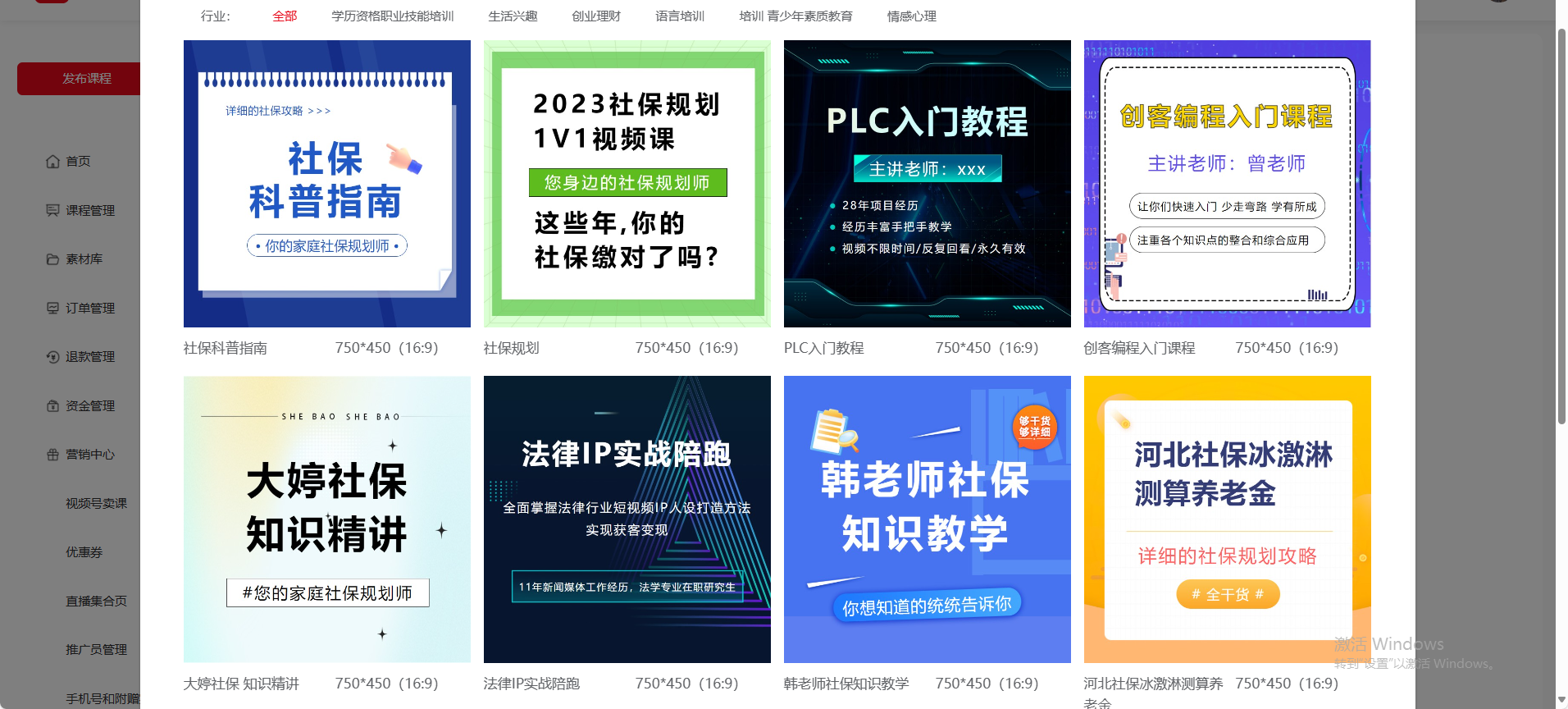Open the 法律IP实战陪跑 template
Image resolution: width=1568 pixels, height=709 pixels.
627,519
